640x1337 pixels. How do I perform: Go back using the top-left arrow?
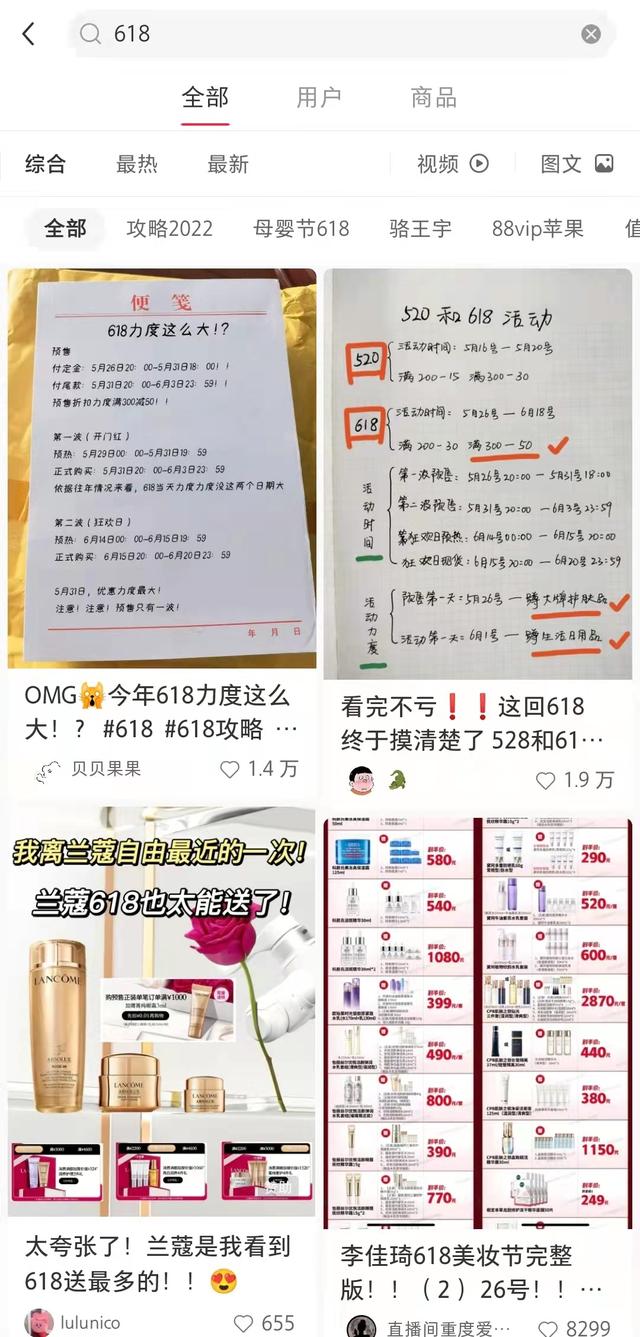tap(28, 34)
